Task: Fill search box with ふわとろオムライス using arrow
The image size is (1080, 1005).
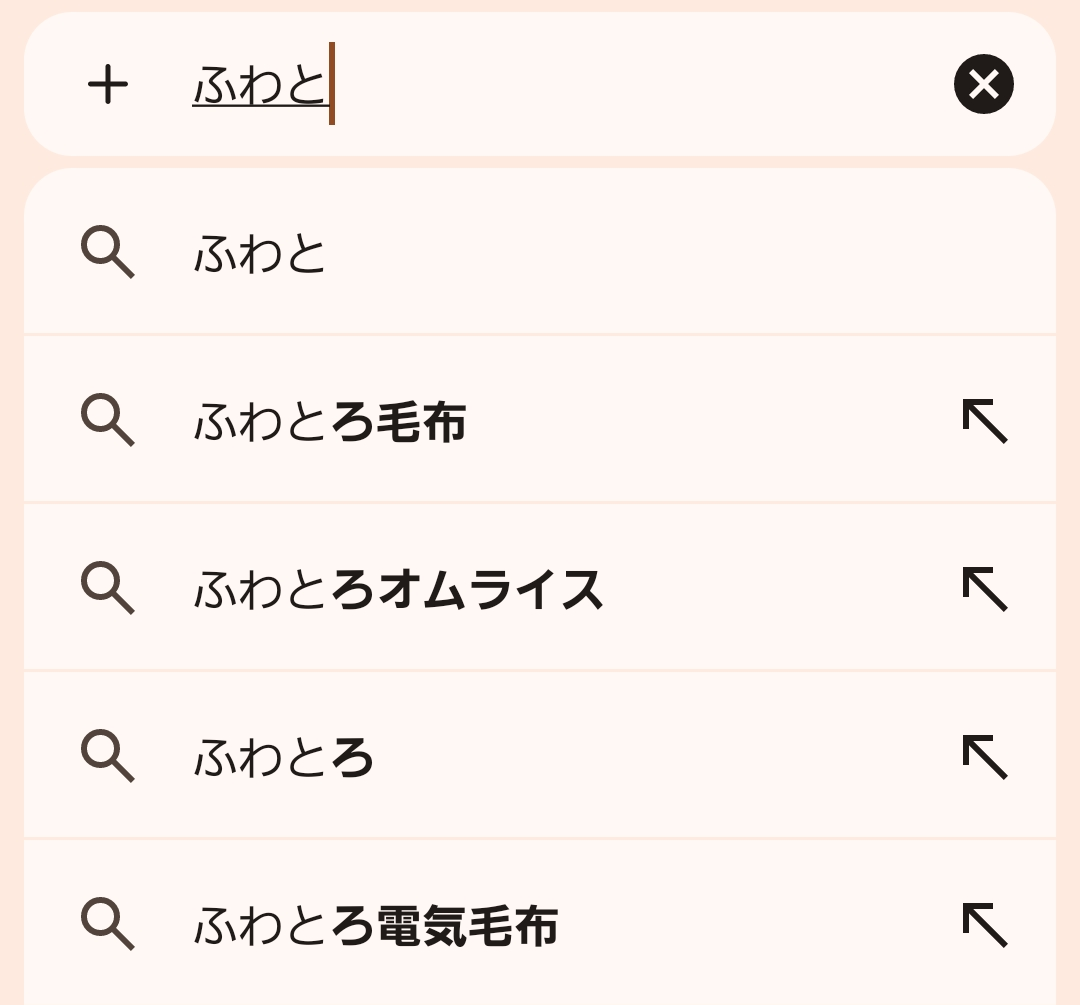Action: pos(984,589)
